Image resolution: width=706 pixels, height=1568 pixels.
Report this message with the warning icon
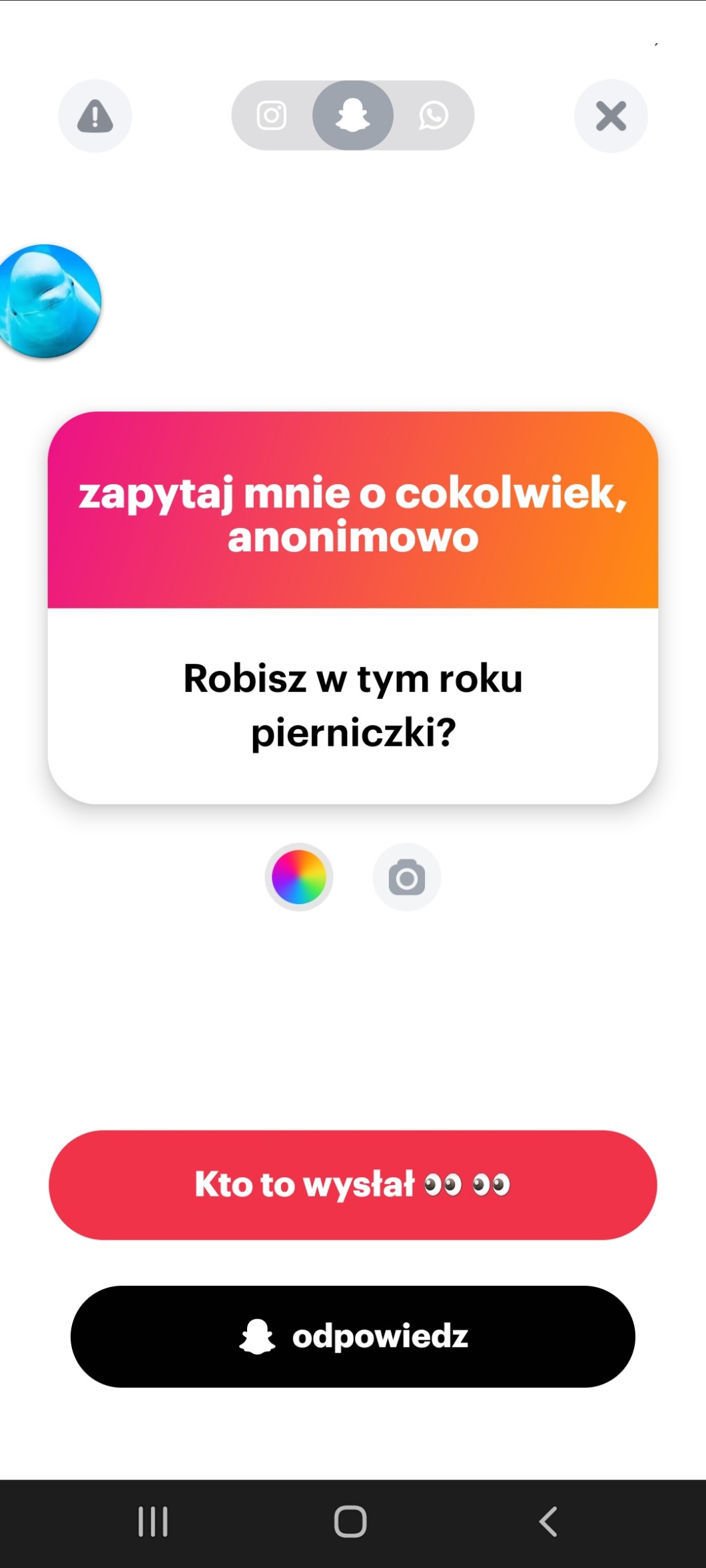pos(95,117)
